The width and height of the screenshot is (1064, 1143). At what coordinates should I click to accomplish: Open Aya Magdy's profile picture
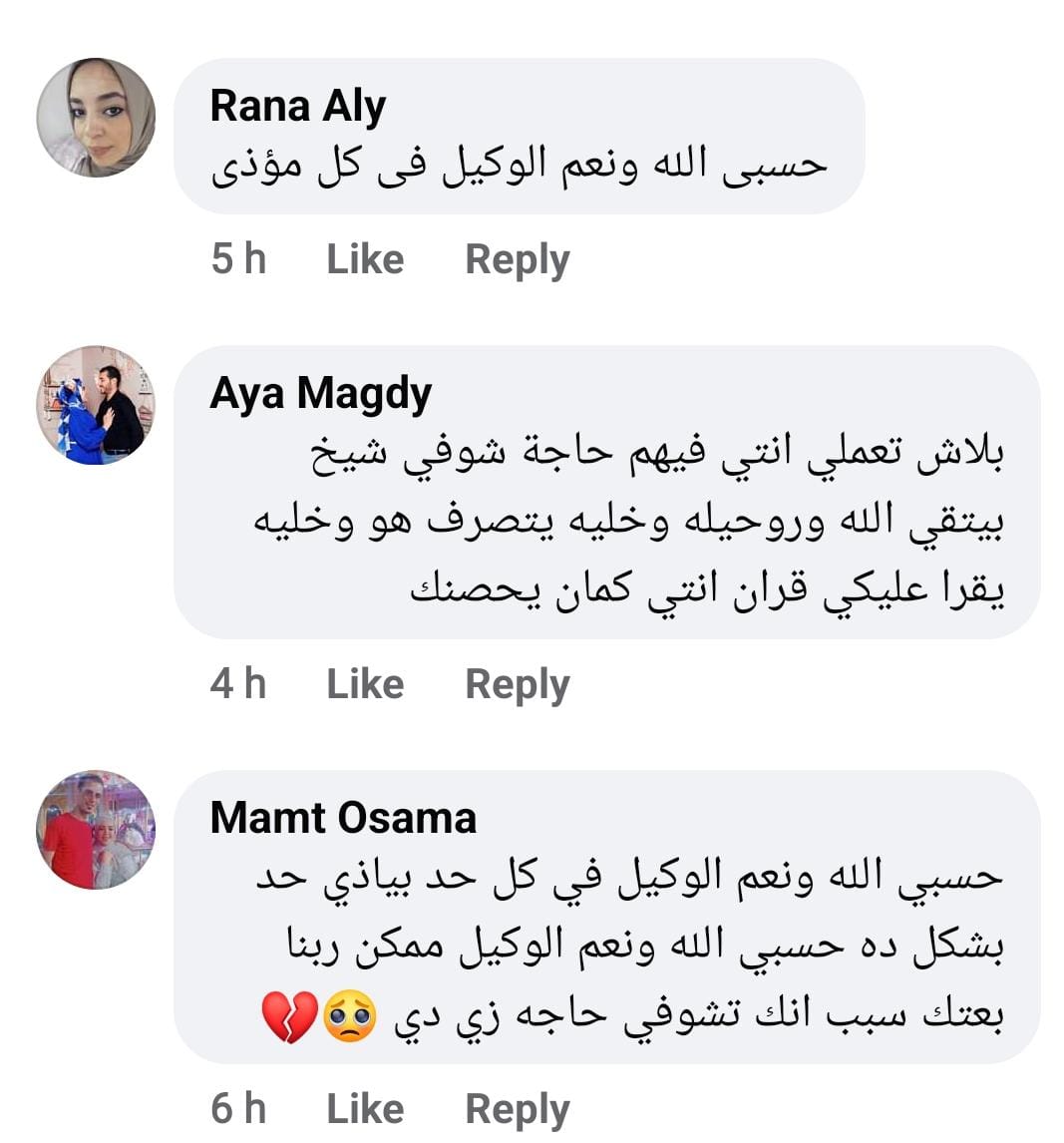[96, 405]
